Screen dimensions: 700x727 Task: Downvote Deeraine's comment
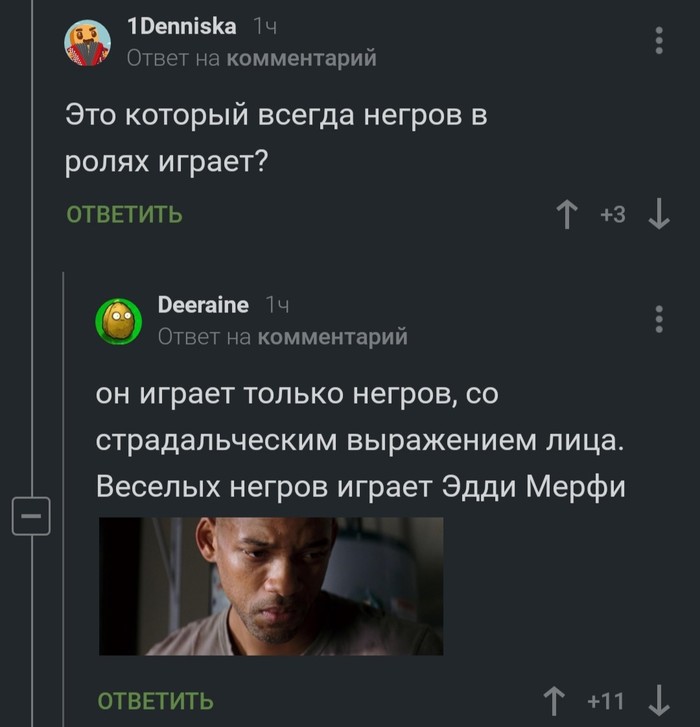(x=658, y=701)
